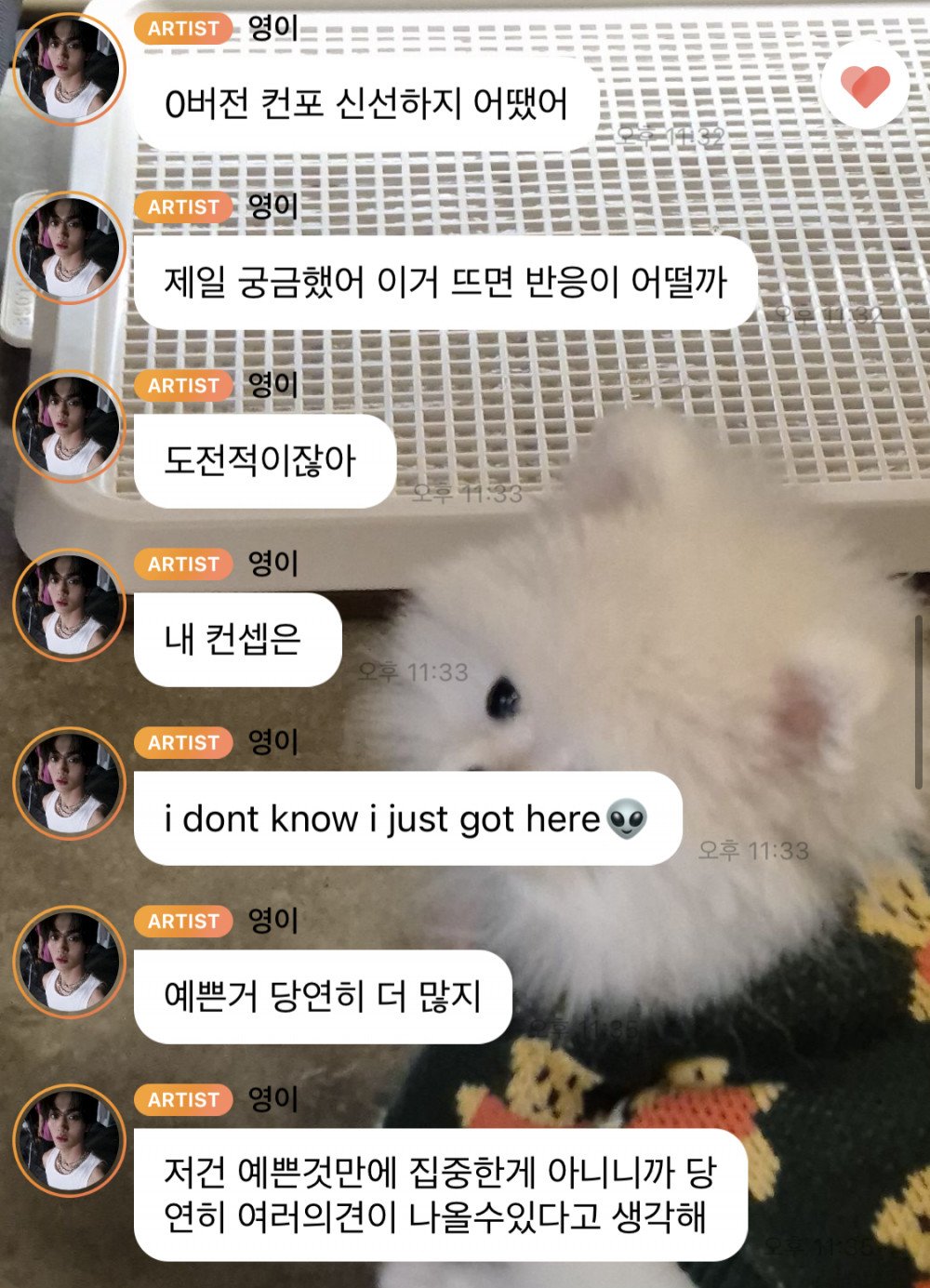Open artist avatar beside '내 컨셉은' message

click(69, 604)
